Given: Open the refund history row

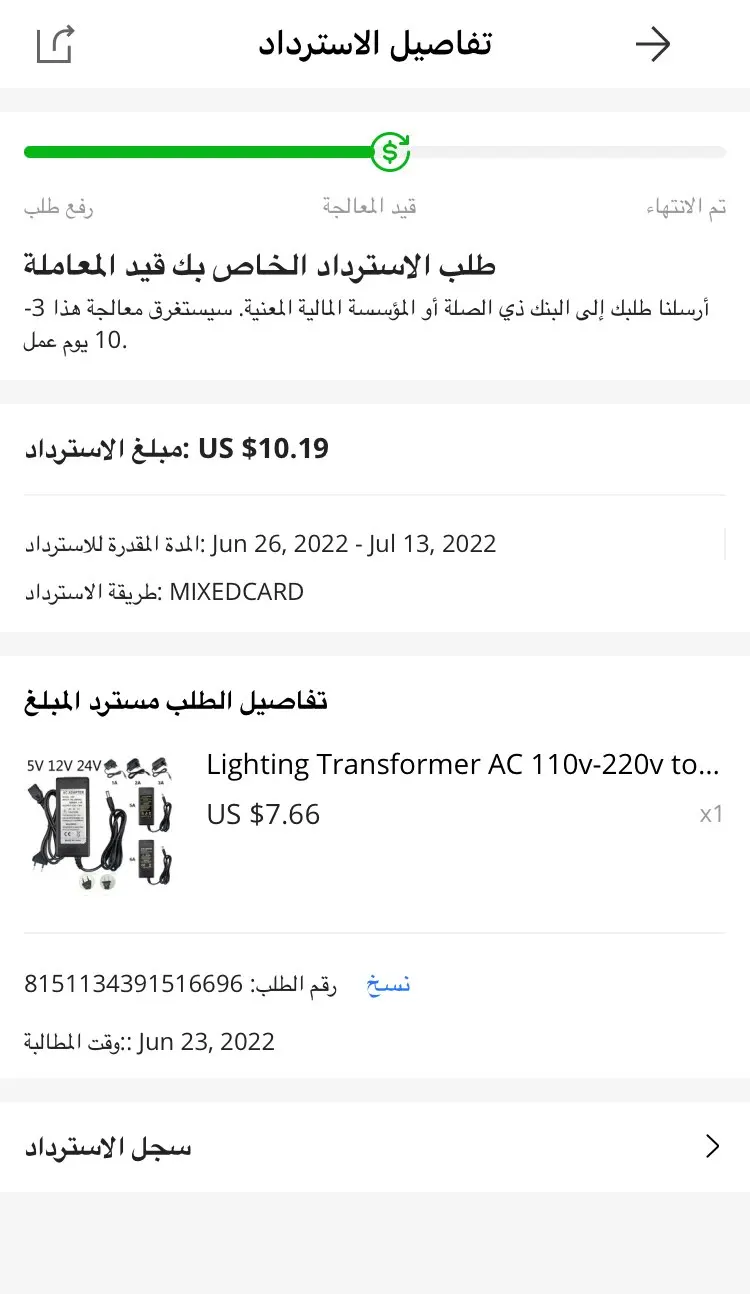Looking at the screenshot, I should tap(374, 1146).
